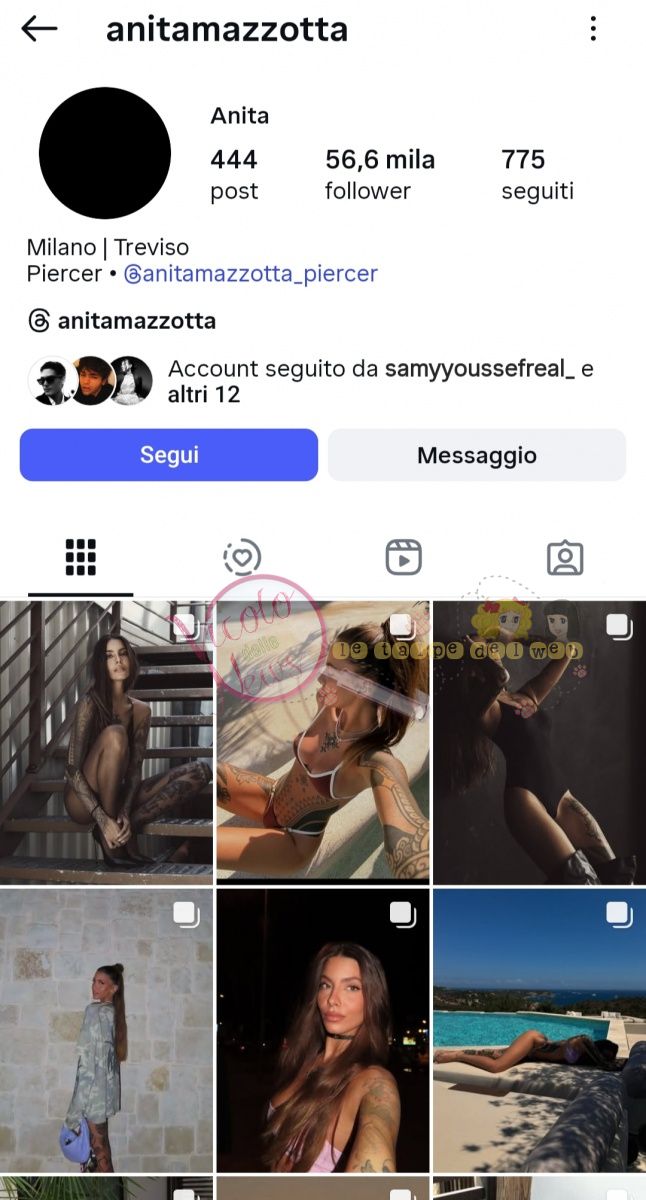Switch to the Reels tab
This screenshot has height=1200, width=646.
tap(403, 557)
